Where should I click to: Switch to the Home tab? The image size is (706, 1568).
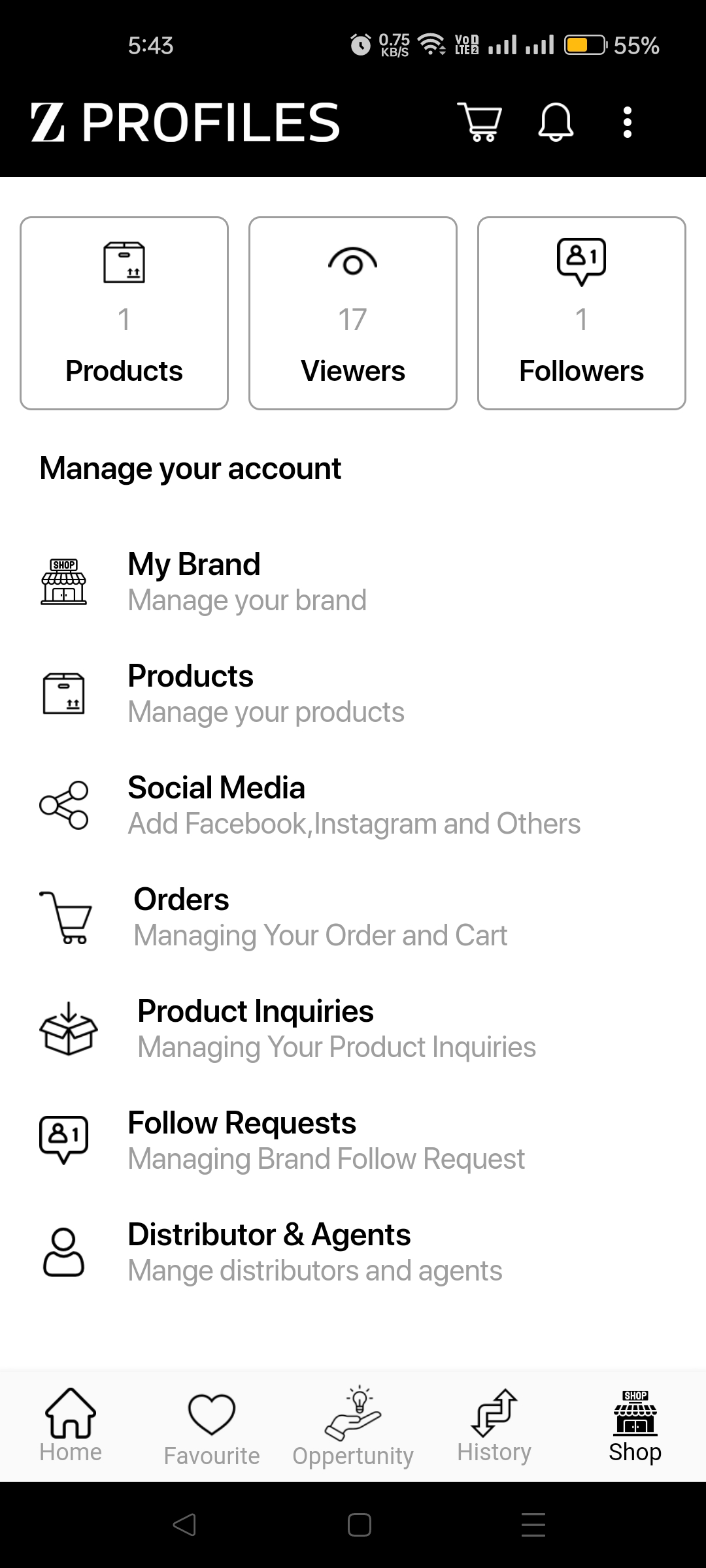pos(71,1426)
